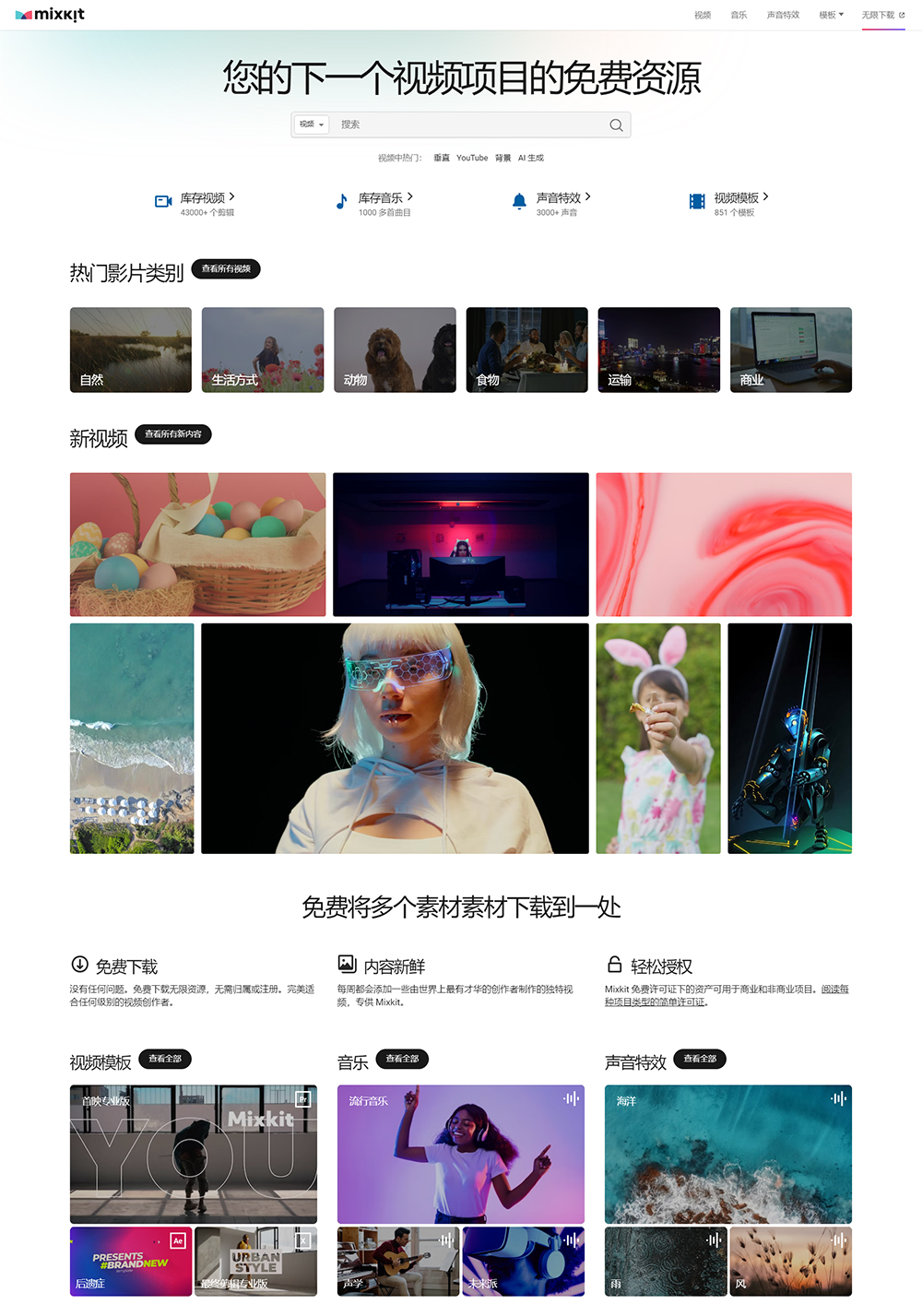Open the 动物 category tile
922x1316 pixels.
pos(395,350)
